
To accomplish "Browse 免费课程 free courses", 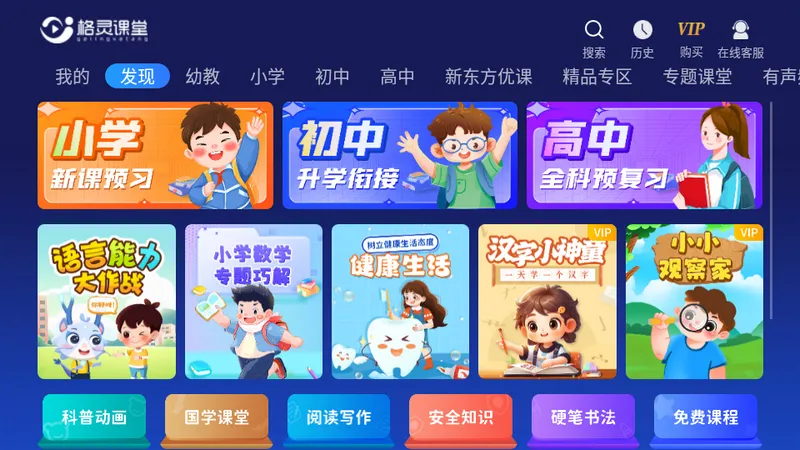I will click(x=705, y=417).
